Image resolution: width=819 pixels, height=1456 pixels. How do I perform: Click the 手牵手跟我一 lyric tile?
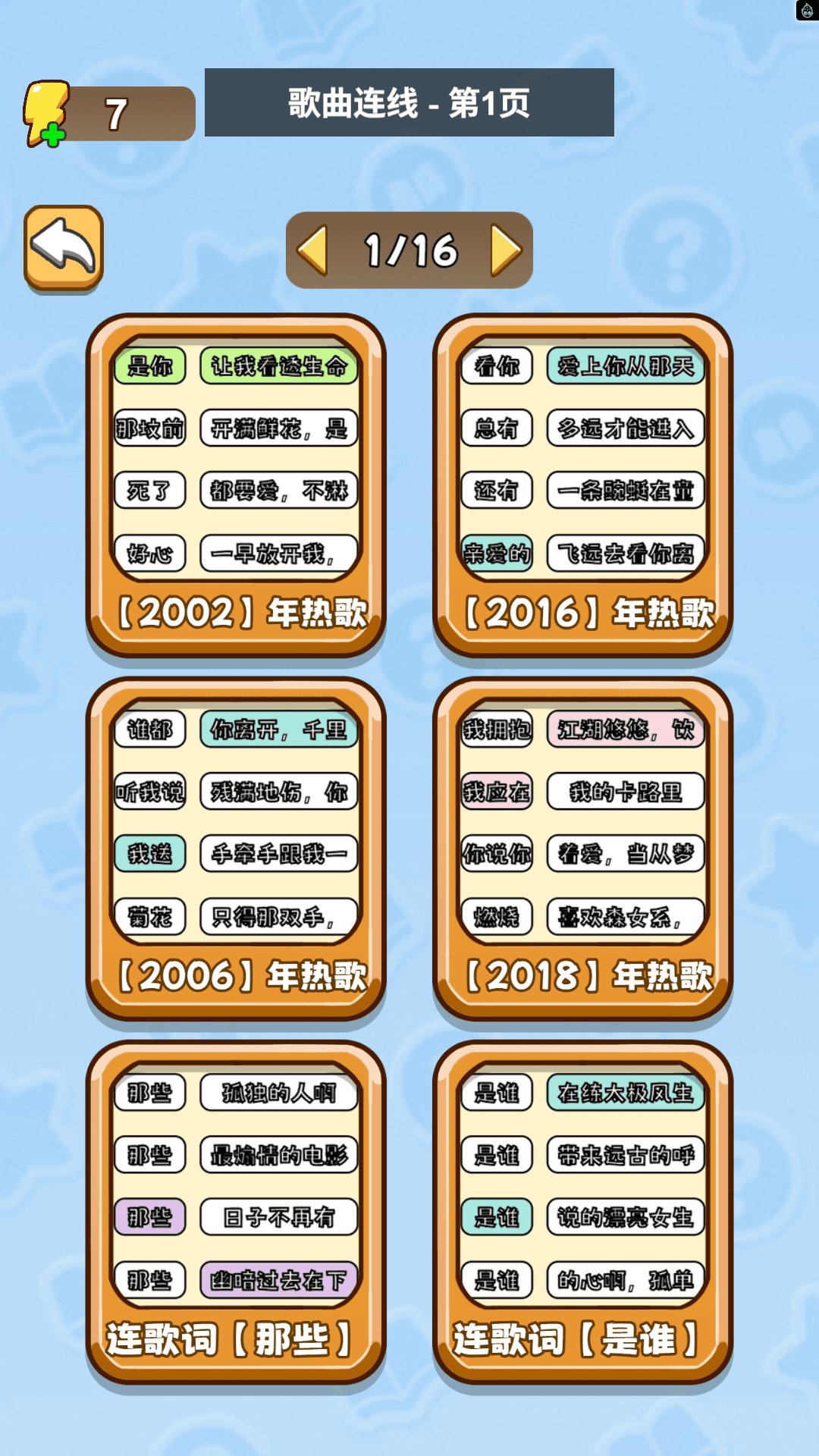tap(278, 852)
